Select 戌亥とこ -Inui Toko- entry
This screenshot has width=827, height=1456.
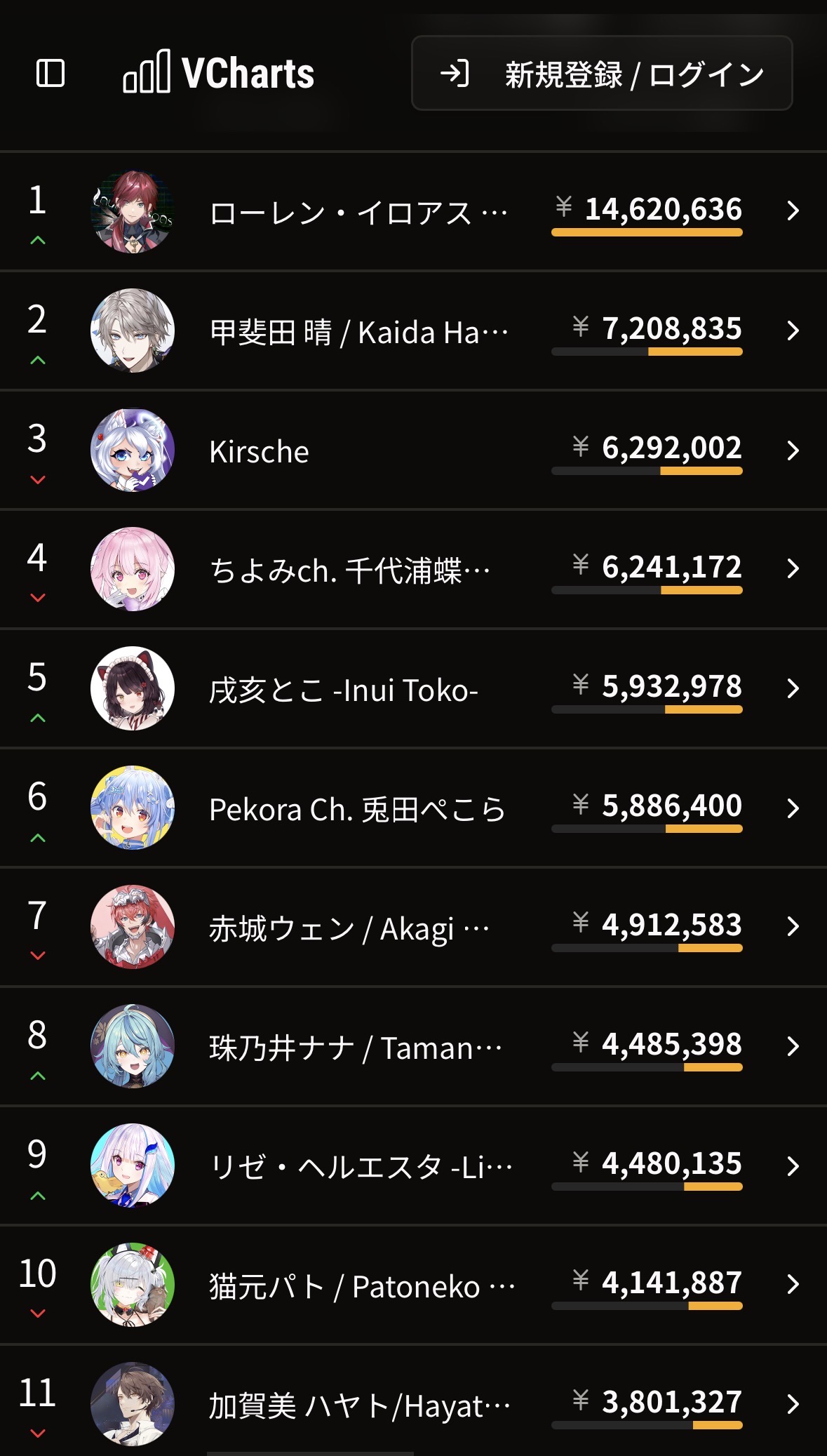pyautogui.click(x=413, y=688)
